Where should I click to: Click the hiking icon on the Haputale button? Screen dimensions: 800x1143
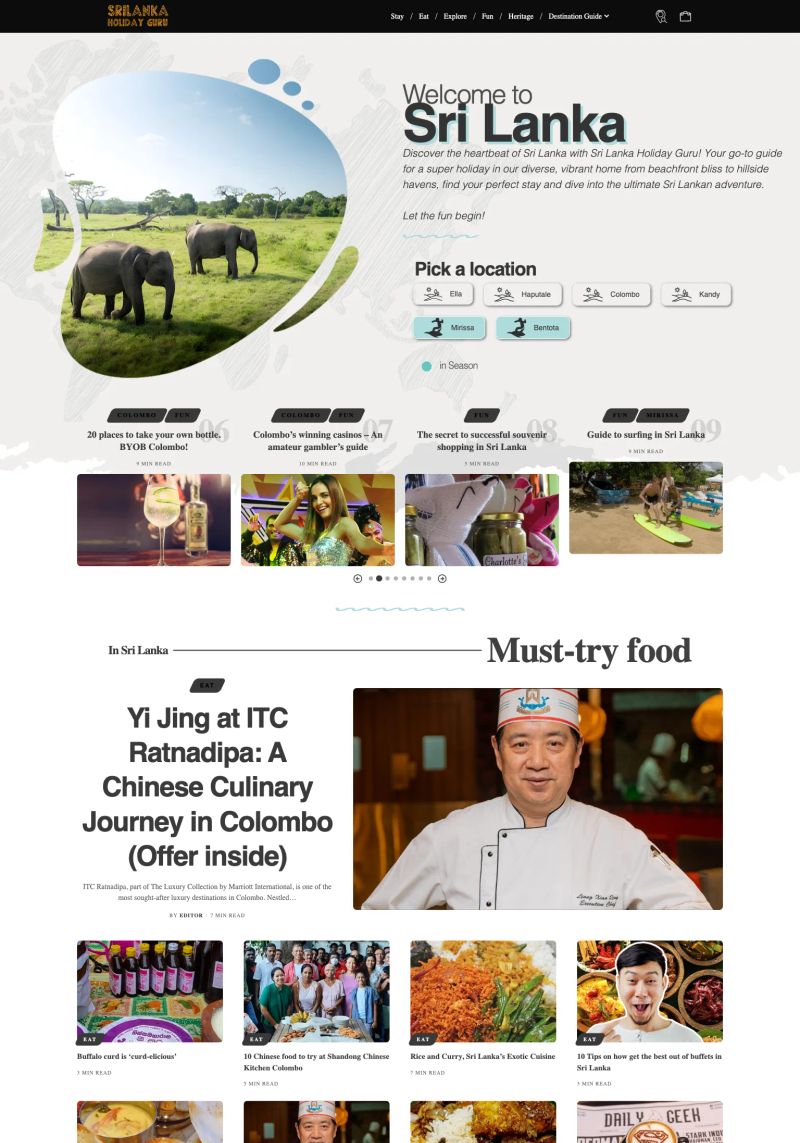[504, 293]
